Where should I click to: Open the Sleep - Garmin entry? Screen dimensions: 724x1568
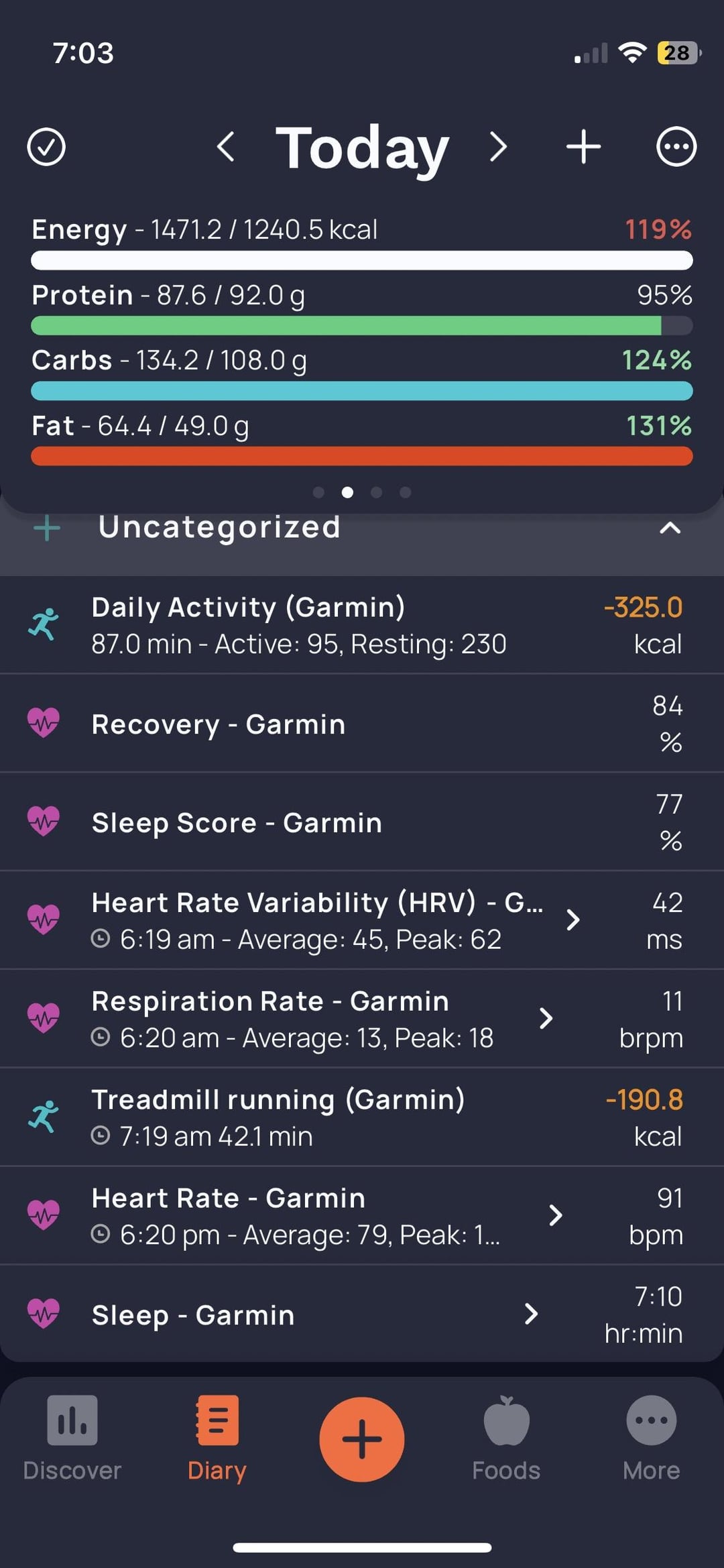[362, 1314]
